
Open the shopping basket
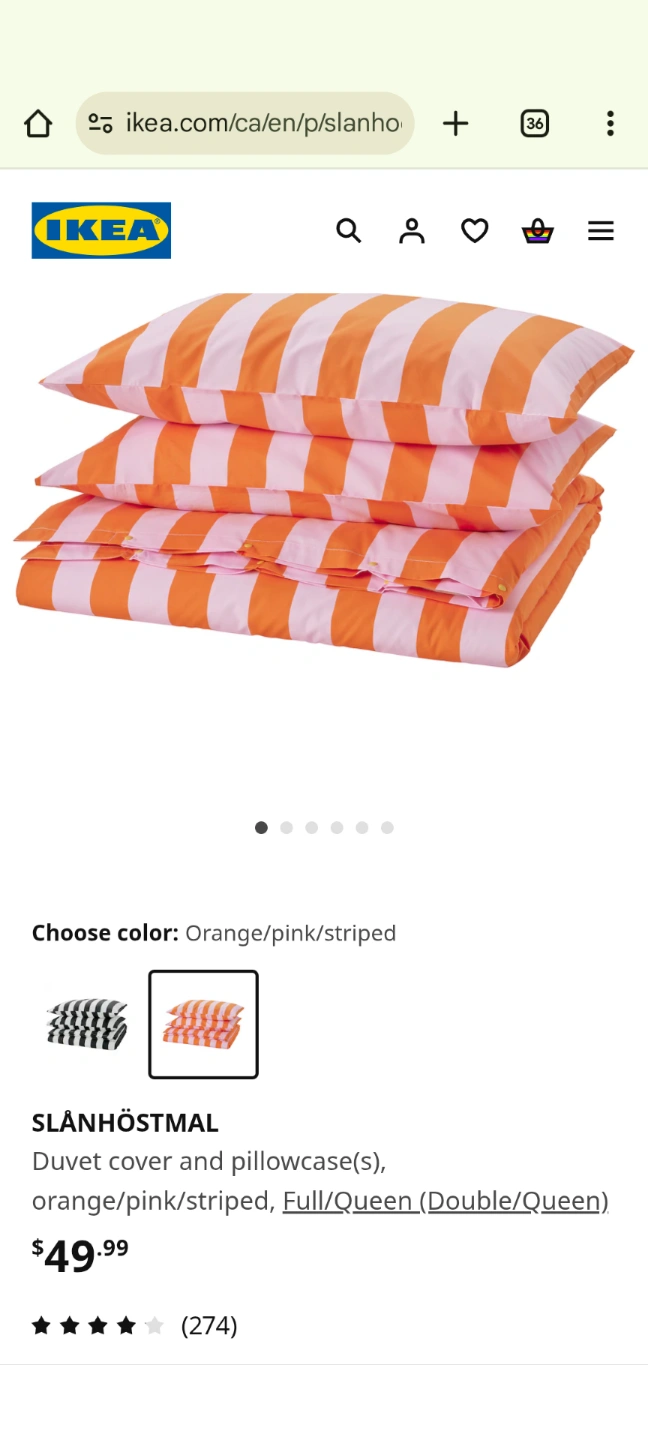click(x=538, y=231)
